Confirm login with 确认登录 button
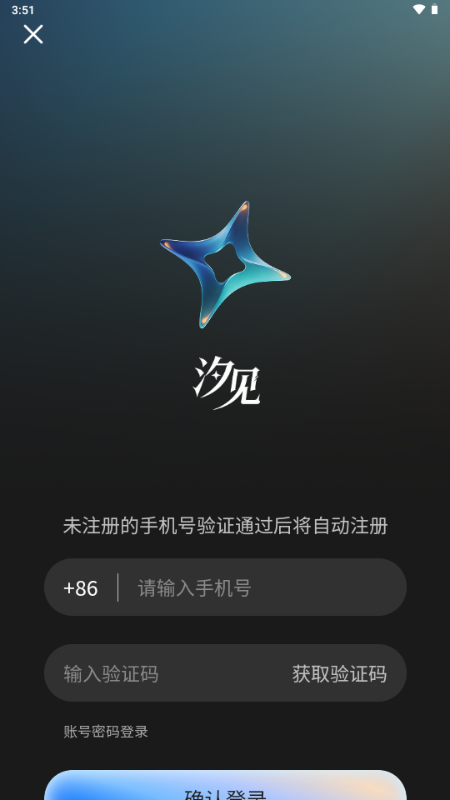This screenshot has height=800, width=450. point(225,786)
